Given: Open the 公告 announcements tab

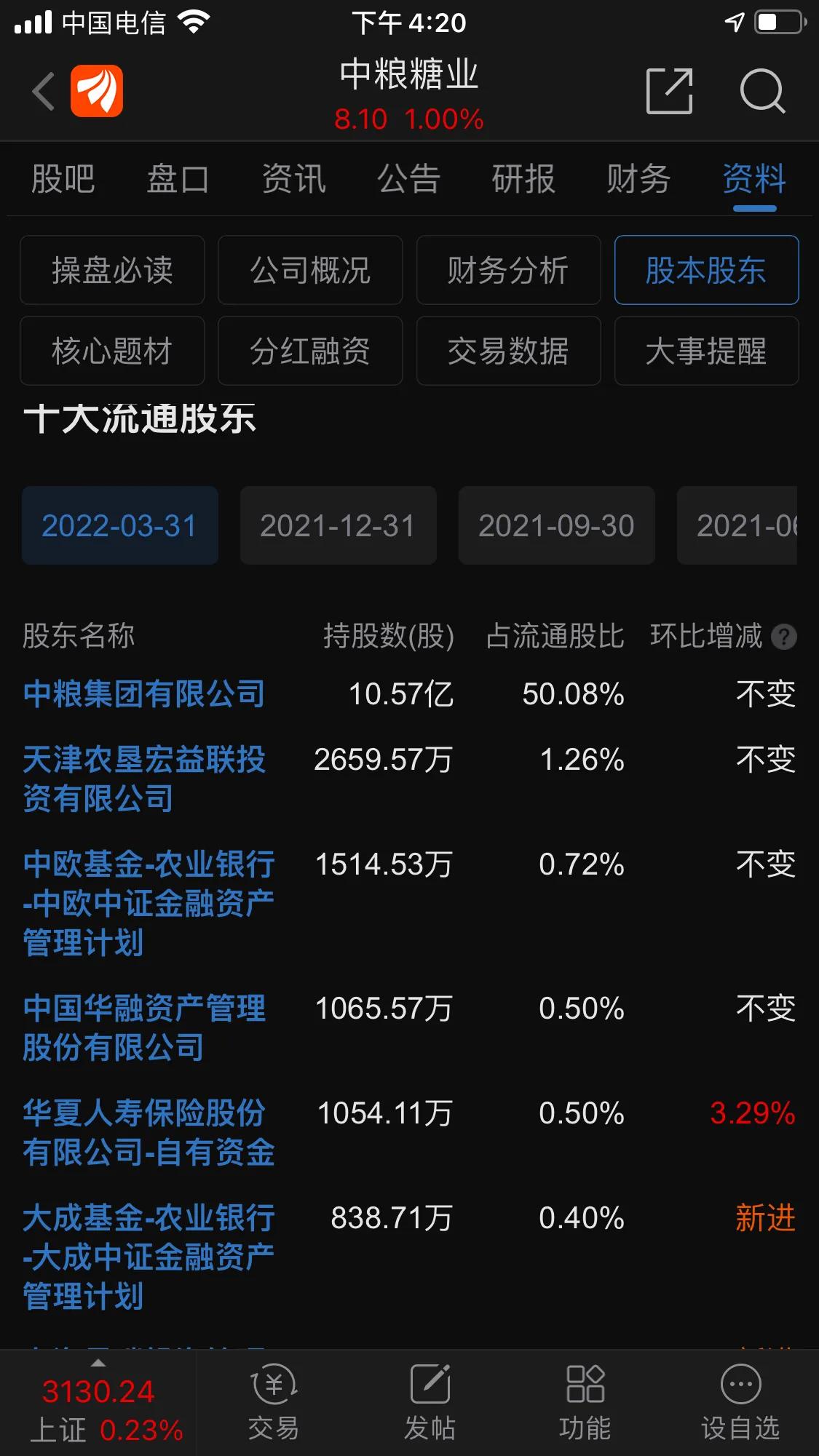Looking at the screenshot, I should click(x=408, y=180).
